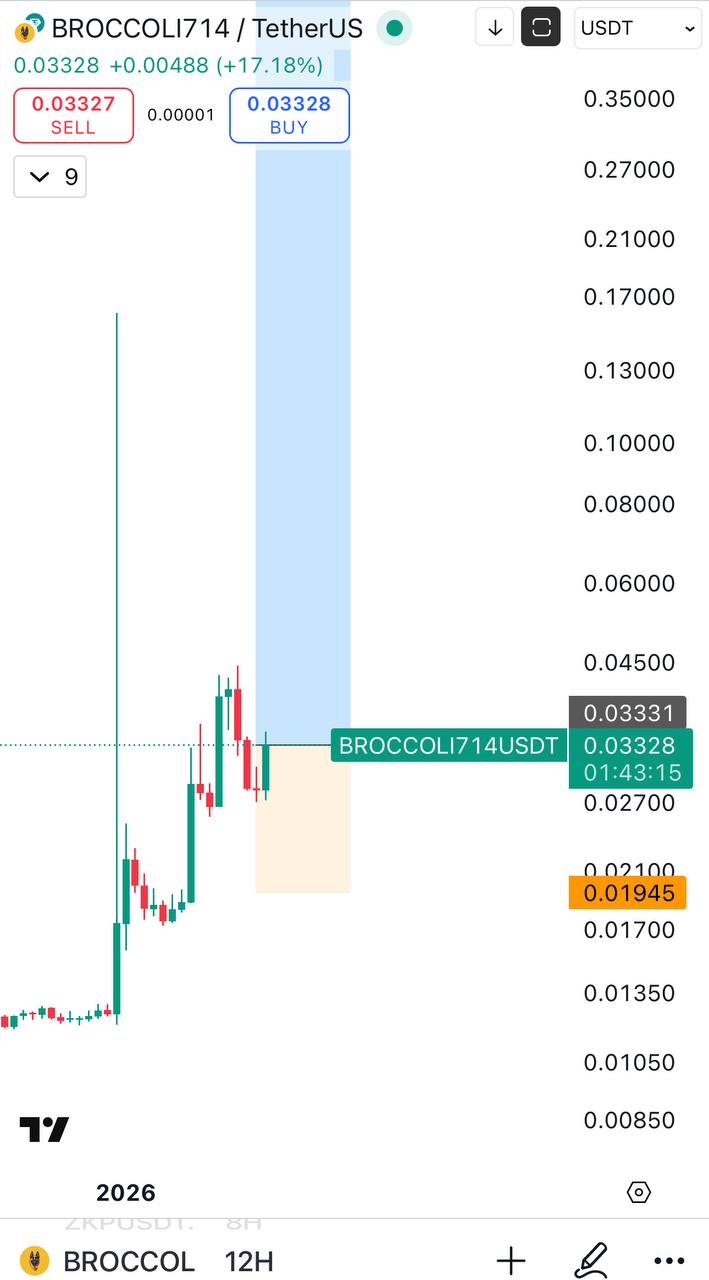Viewport: 709px width, 1280px height.
Task: Change the 12H timeframe interval
Action: tap(249, 1261)
